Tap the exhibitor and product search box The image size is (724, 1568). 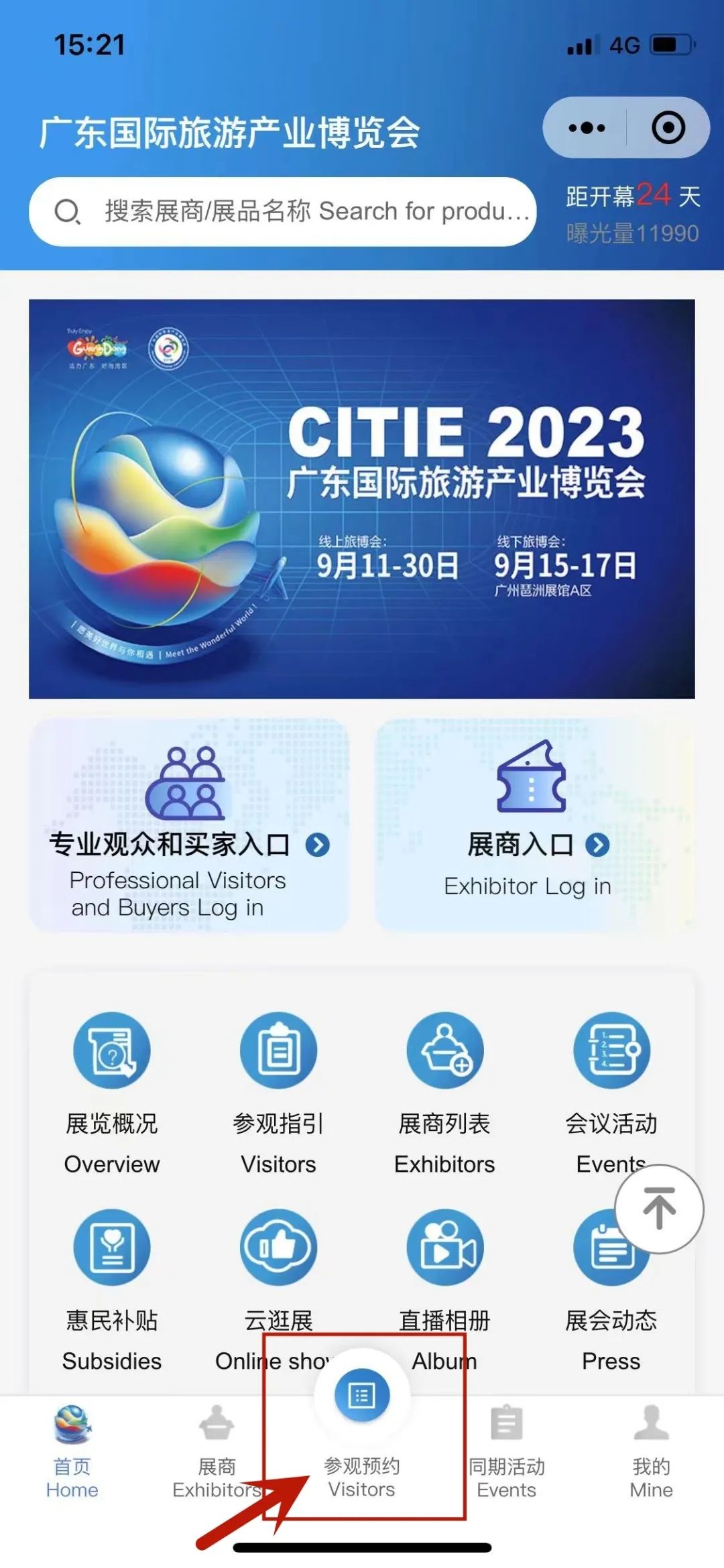coord(283,212)
